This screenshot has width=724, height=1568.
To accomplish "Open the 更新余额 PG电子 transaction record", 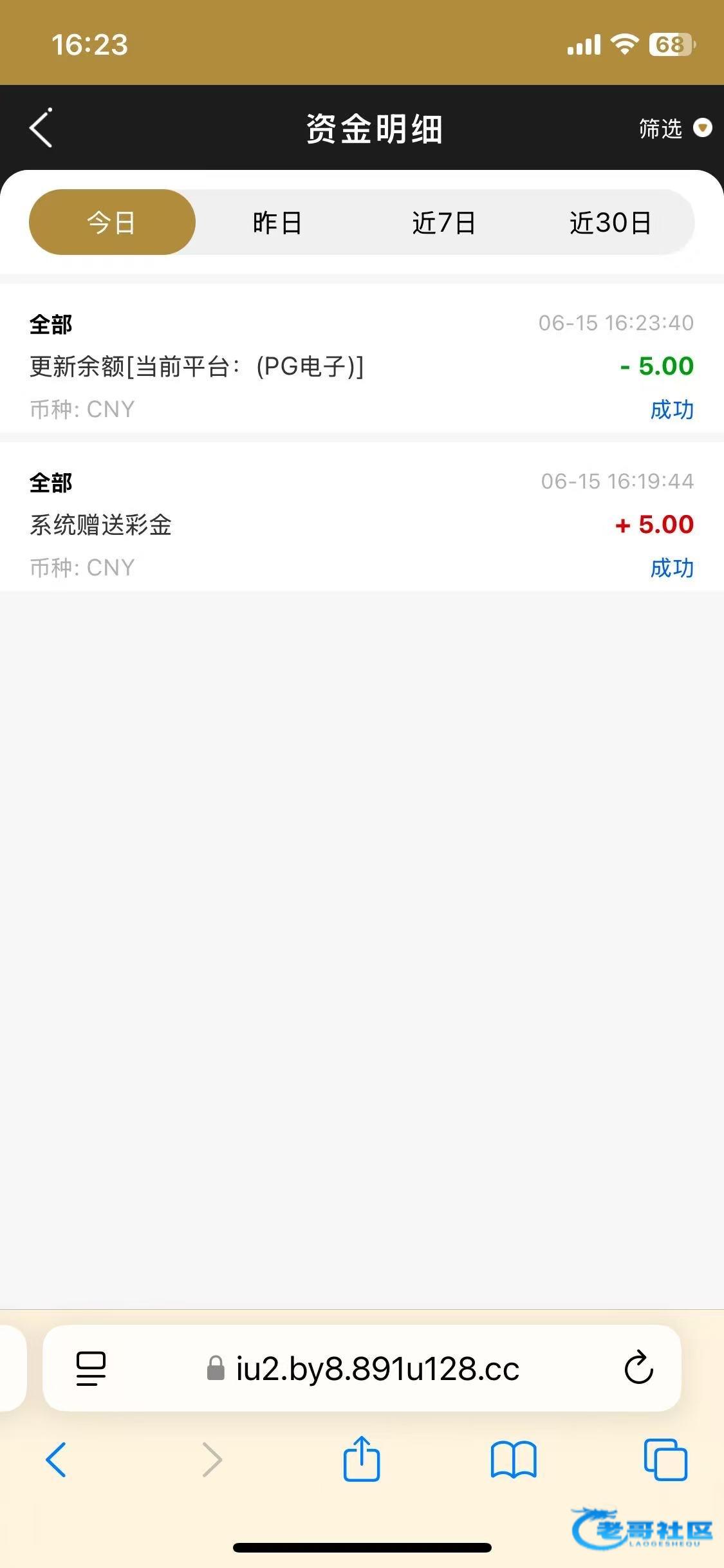I will point(362,365).
